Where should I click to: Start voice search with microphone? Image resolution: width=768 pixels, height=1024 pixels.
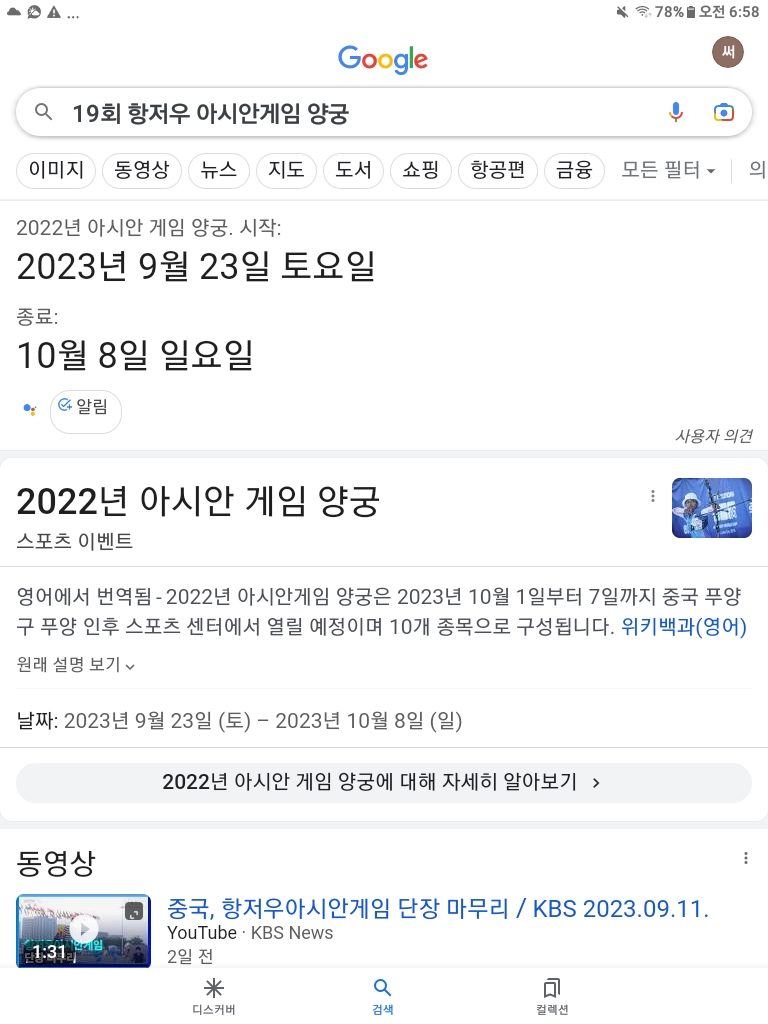click(x=676, y=112)
